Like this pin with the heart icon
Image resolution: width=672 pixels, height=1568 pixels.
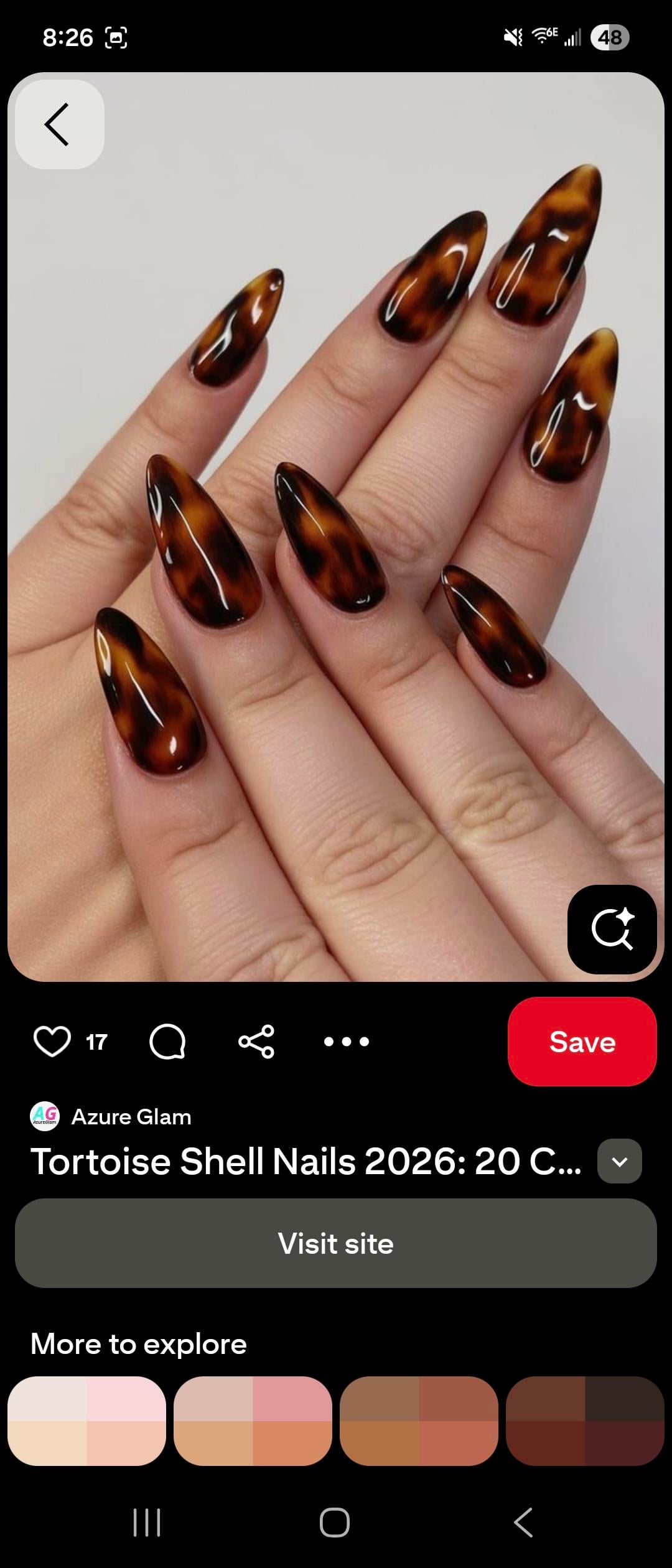click(52, 1042)
